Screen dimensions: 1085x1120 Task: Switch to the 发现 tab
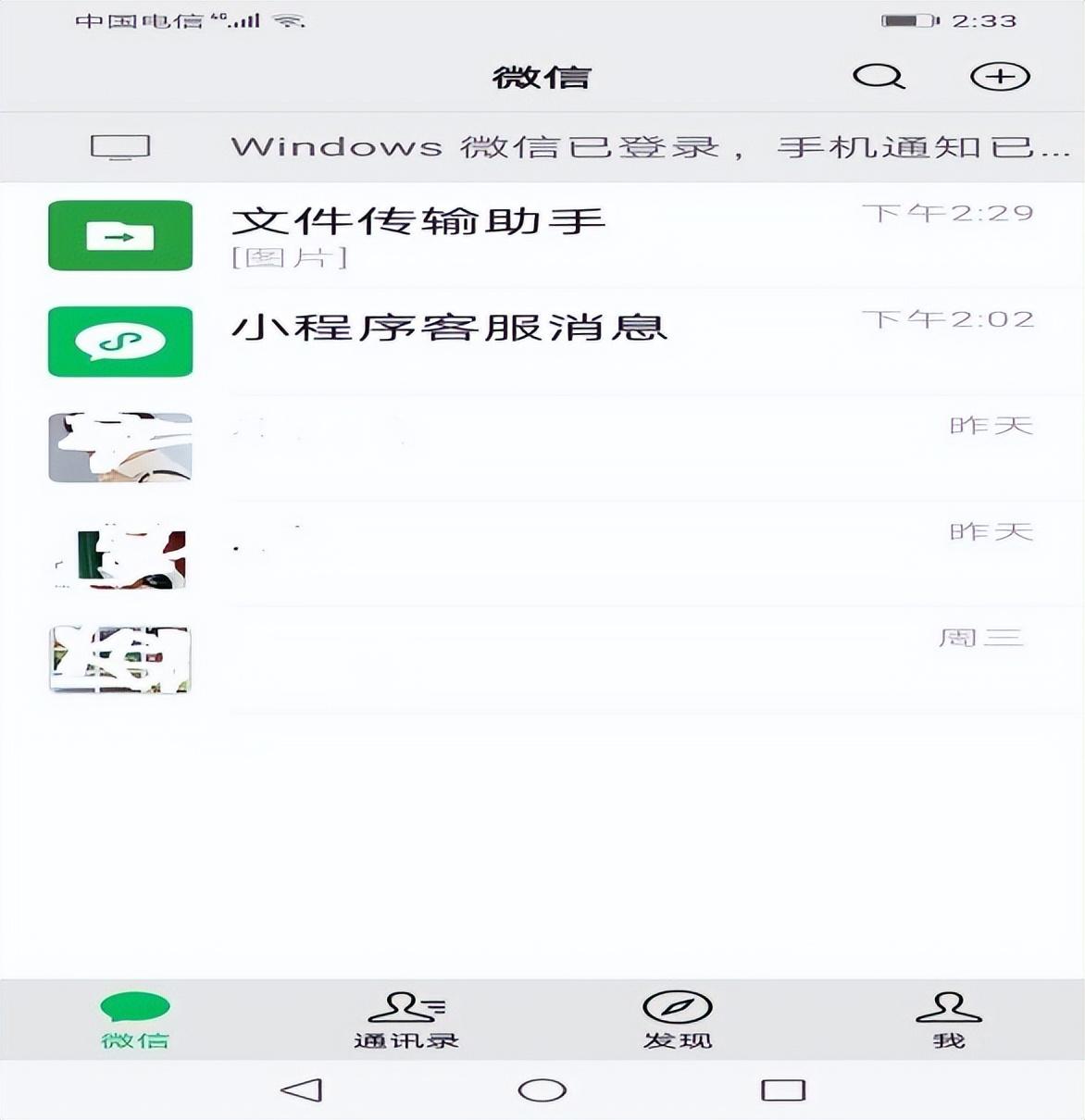tap(677, 1019)
